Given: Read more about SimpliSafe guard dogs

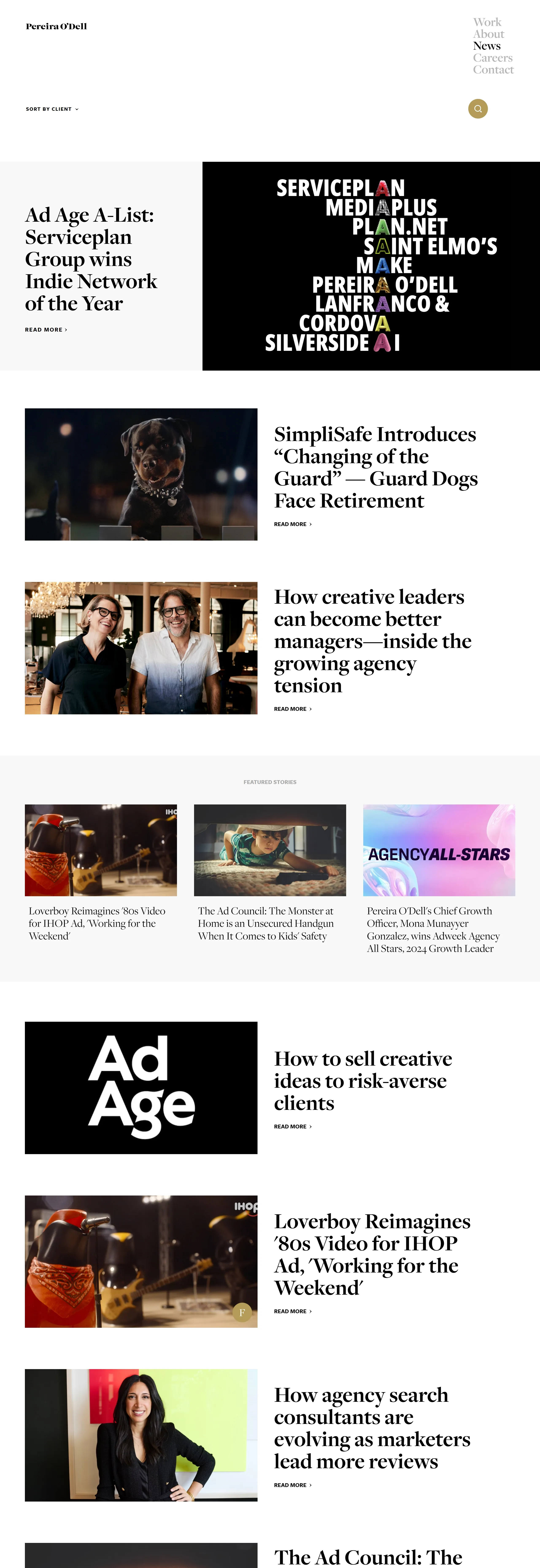Looking at the screenshot, I should coord(292,524).
